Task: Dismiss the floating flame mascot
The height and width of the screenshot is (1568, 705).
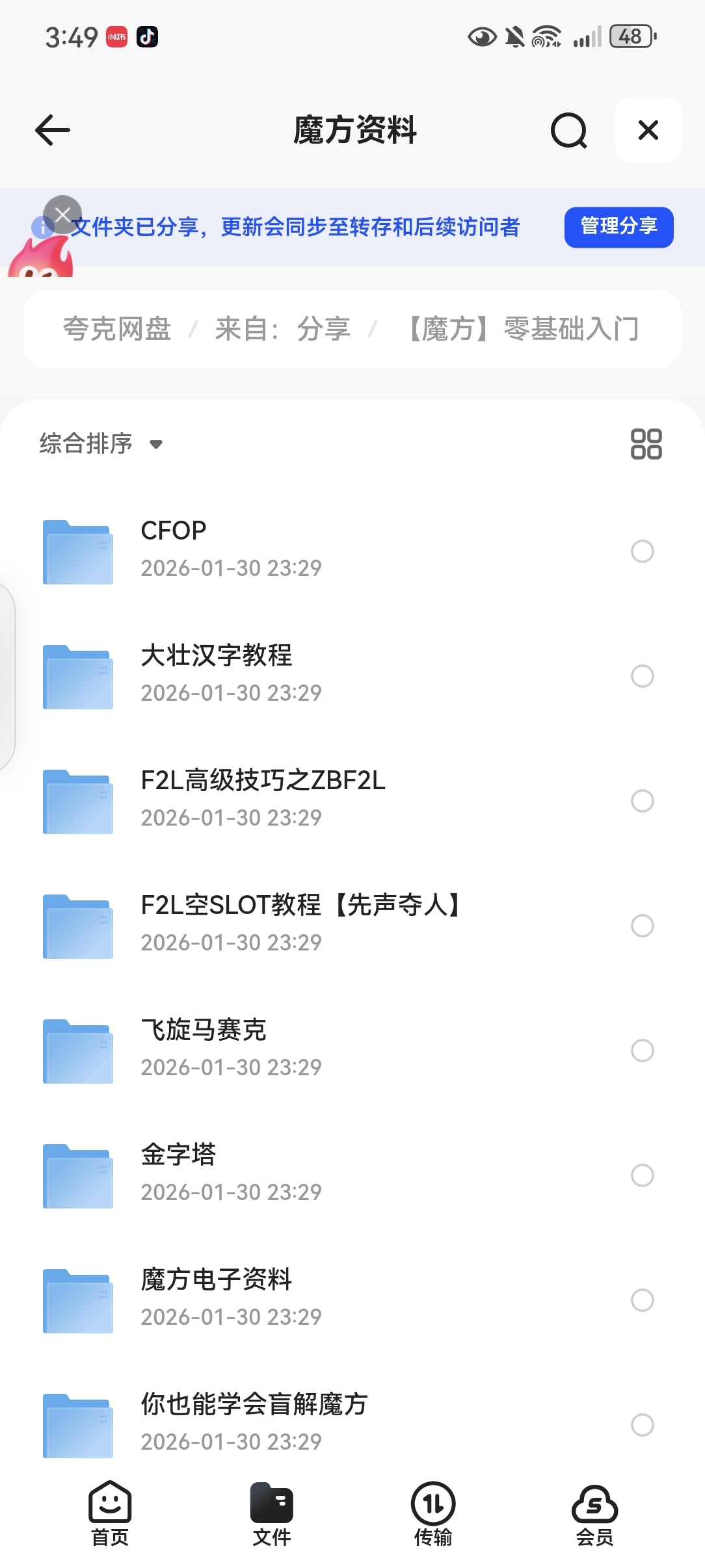Action: click(62, 214)
